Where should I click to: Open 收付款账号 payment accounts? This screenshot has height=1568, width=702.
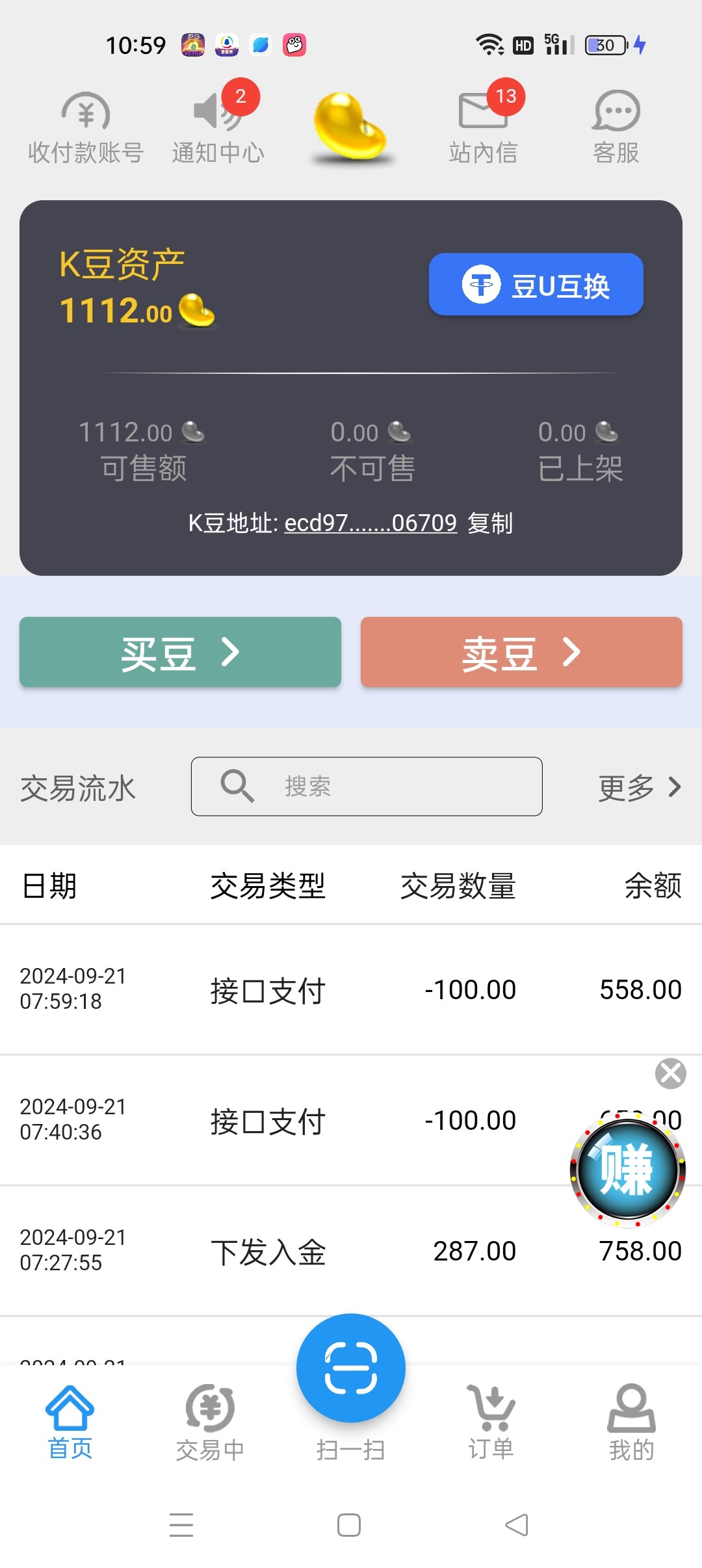(86, 128)
